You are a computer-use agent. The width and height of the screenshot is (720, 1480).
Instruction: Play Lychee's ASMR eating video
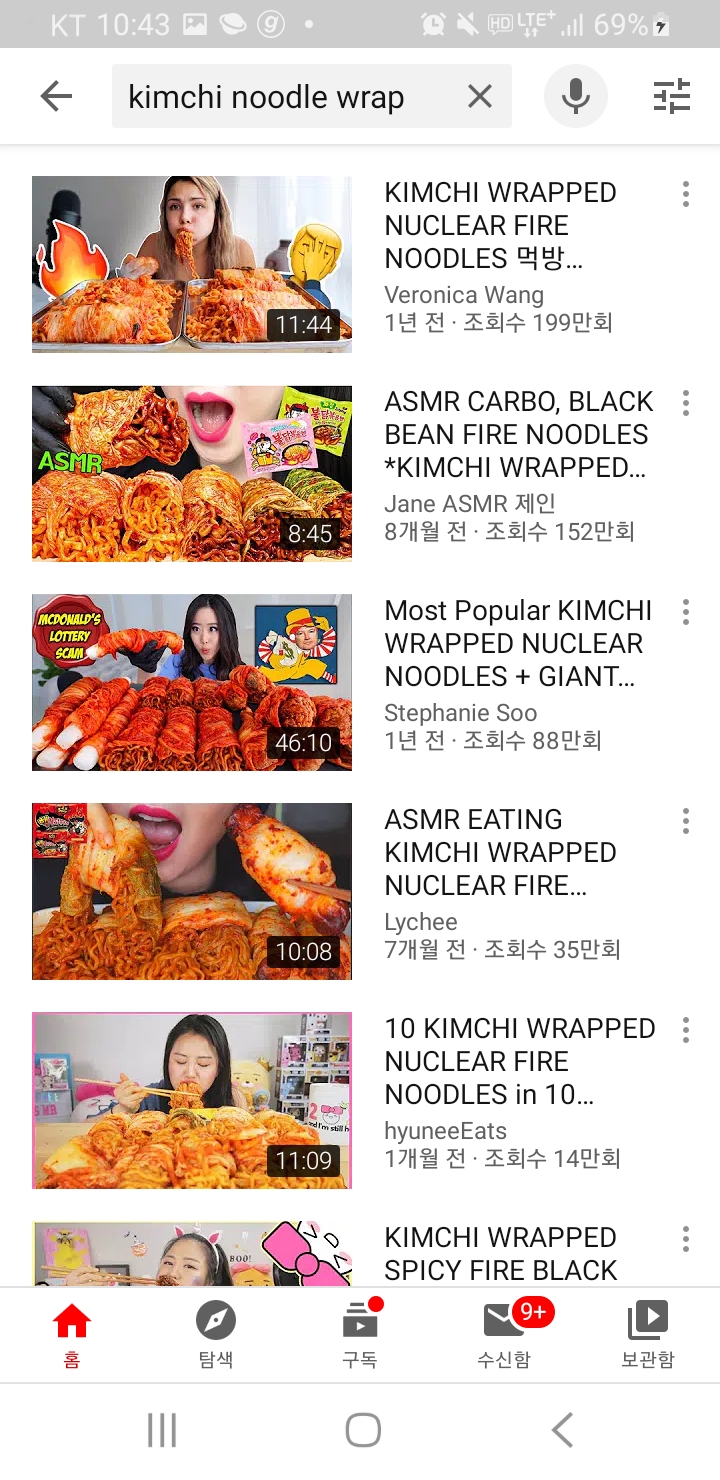(192, 891)
